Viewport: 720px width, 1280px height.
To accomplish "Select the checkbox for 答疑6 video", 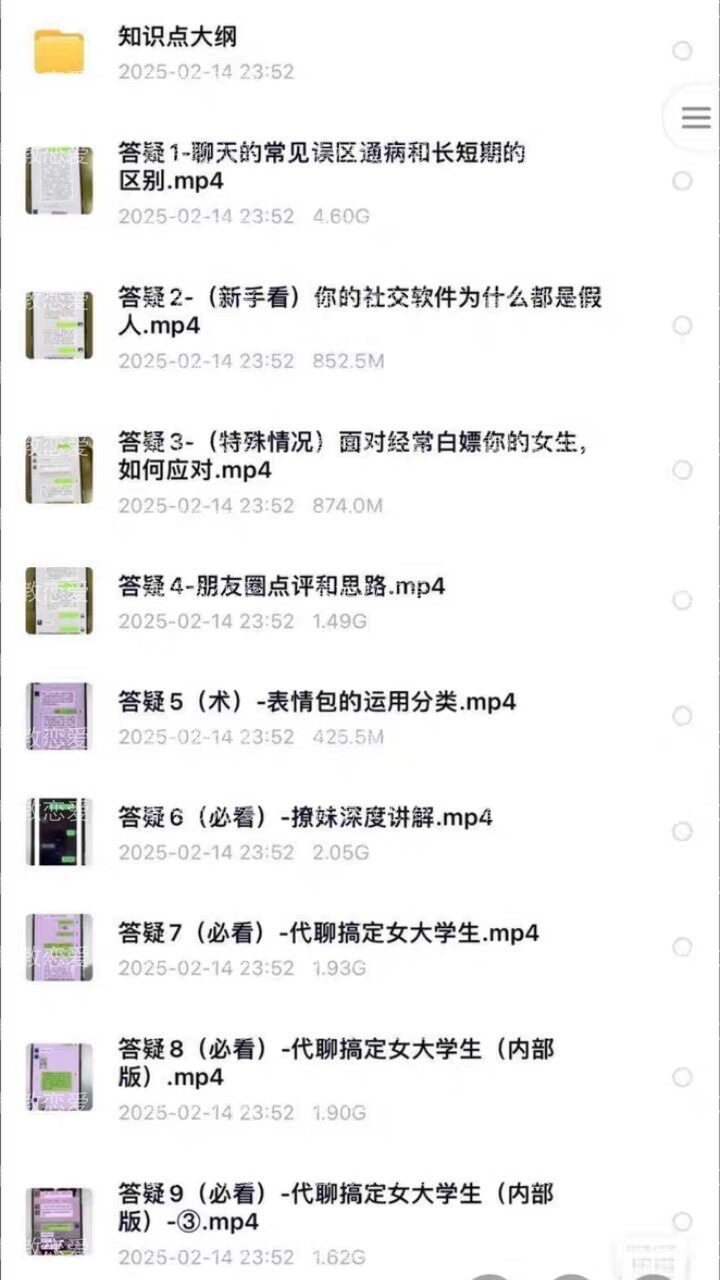I will (682, 832).
